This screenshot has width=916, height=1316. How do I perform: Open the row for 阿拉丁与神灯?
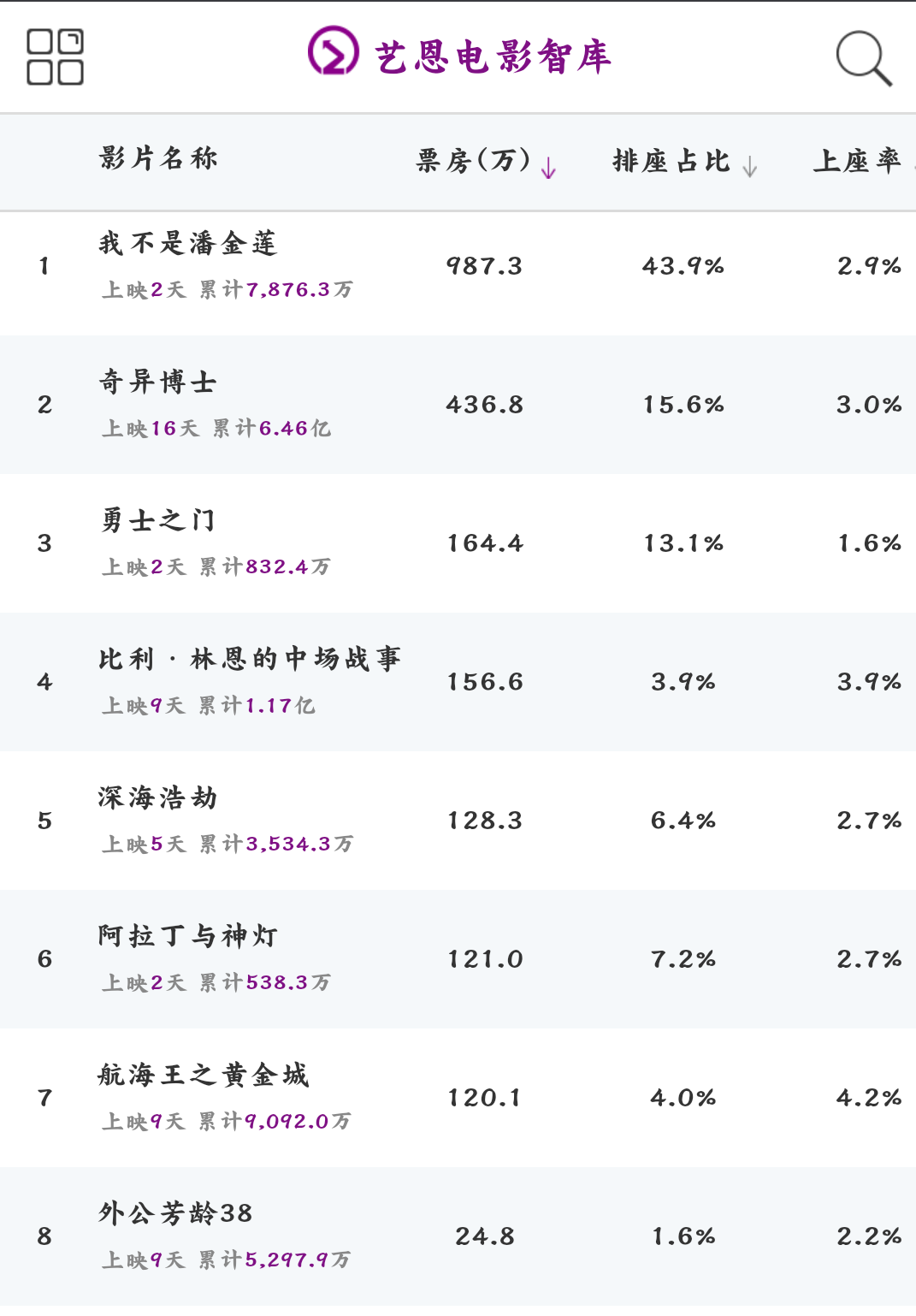coord(458,959)
